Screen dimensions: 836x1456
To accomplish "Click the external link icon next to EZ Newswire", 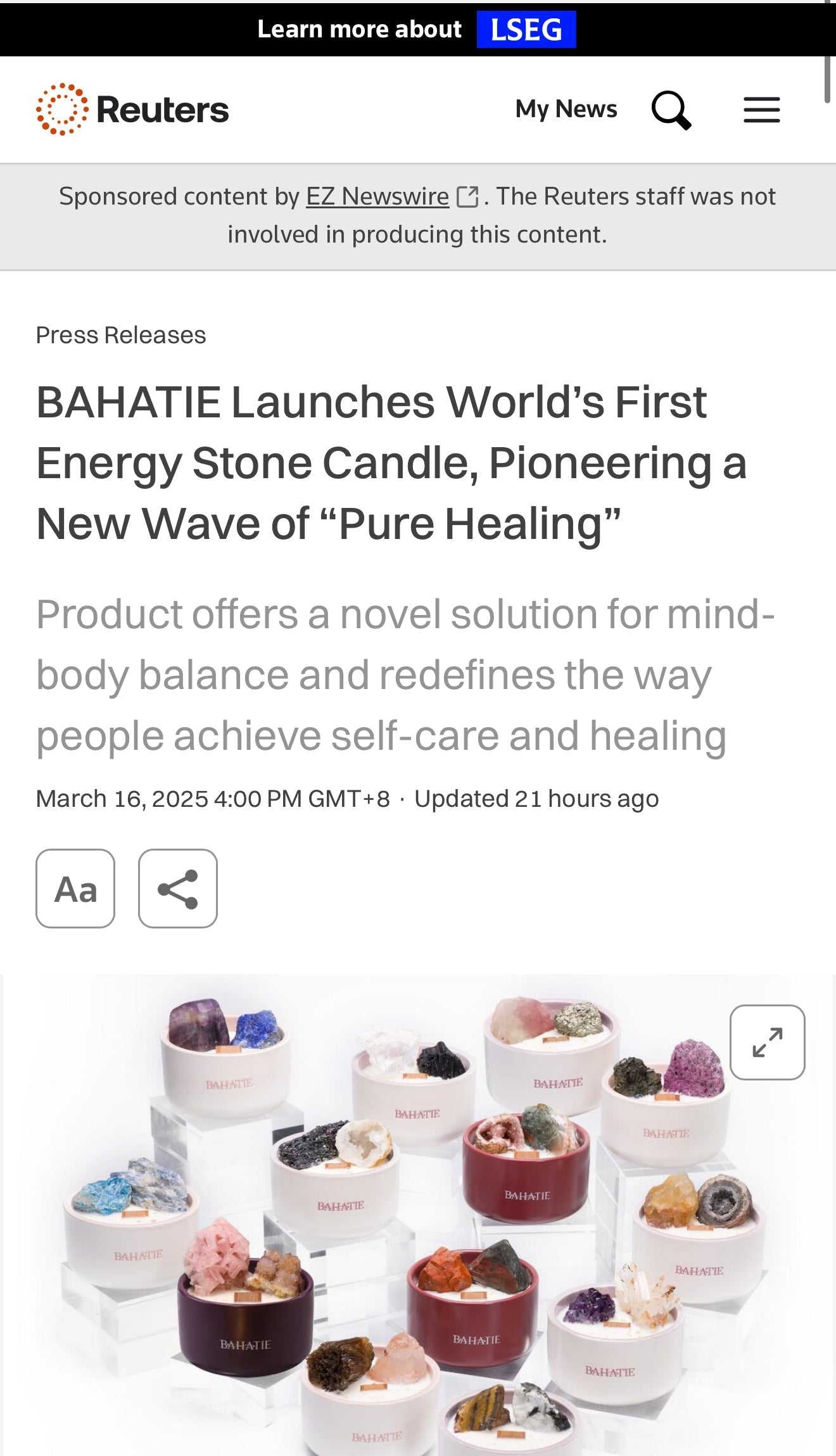I will coord(466,196).
